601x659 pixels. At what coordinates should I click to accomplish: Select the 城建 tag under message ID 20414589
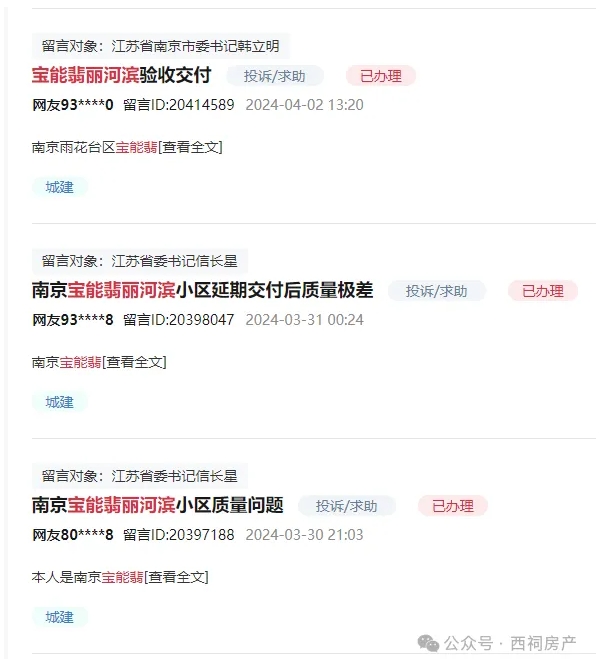click(x=59, y=187)
